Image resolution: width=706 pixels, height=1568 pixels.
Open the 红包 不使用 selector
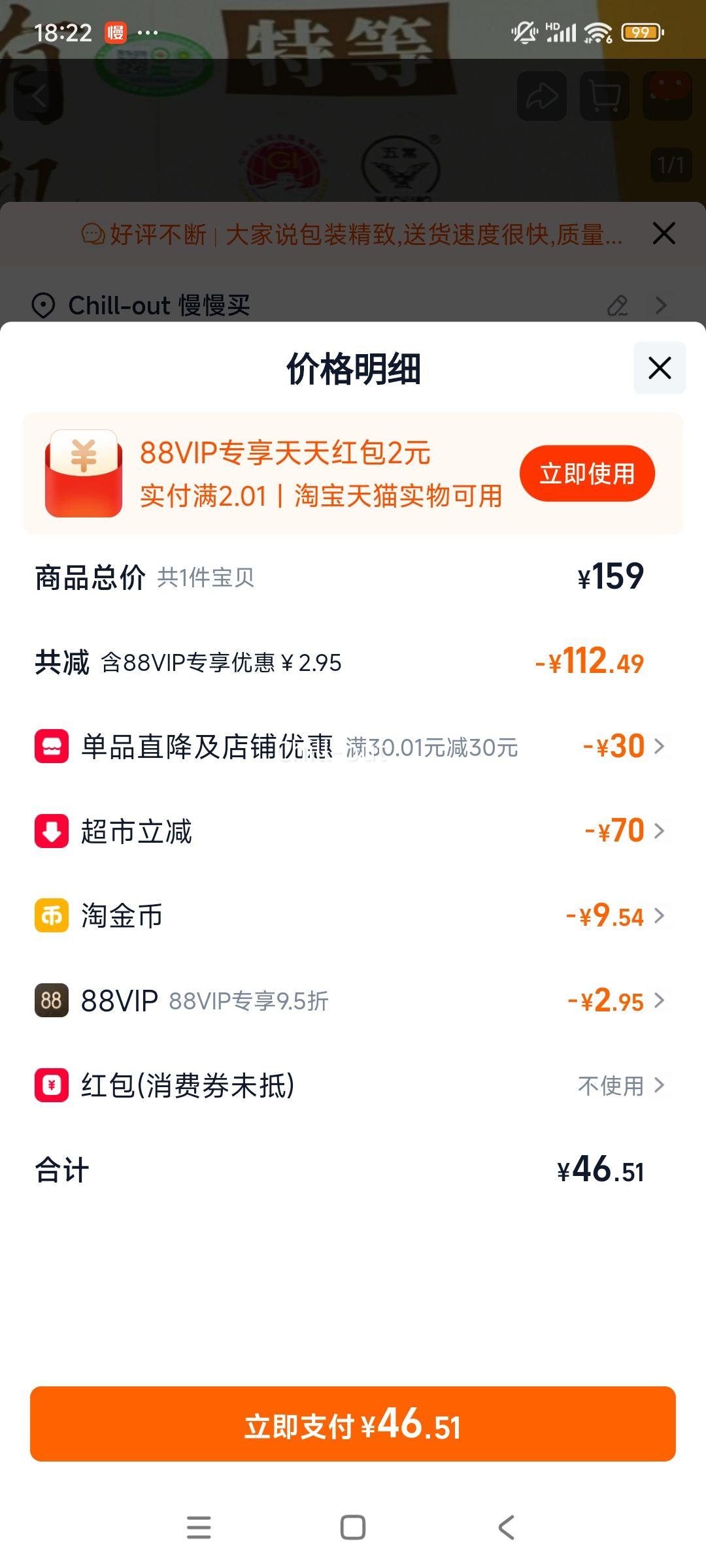tap(618, 1085)
